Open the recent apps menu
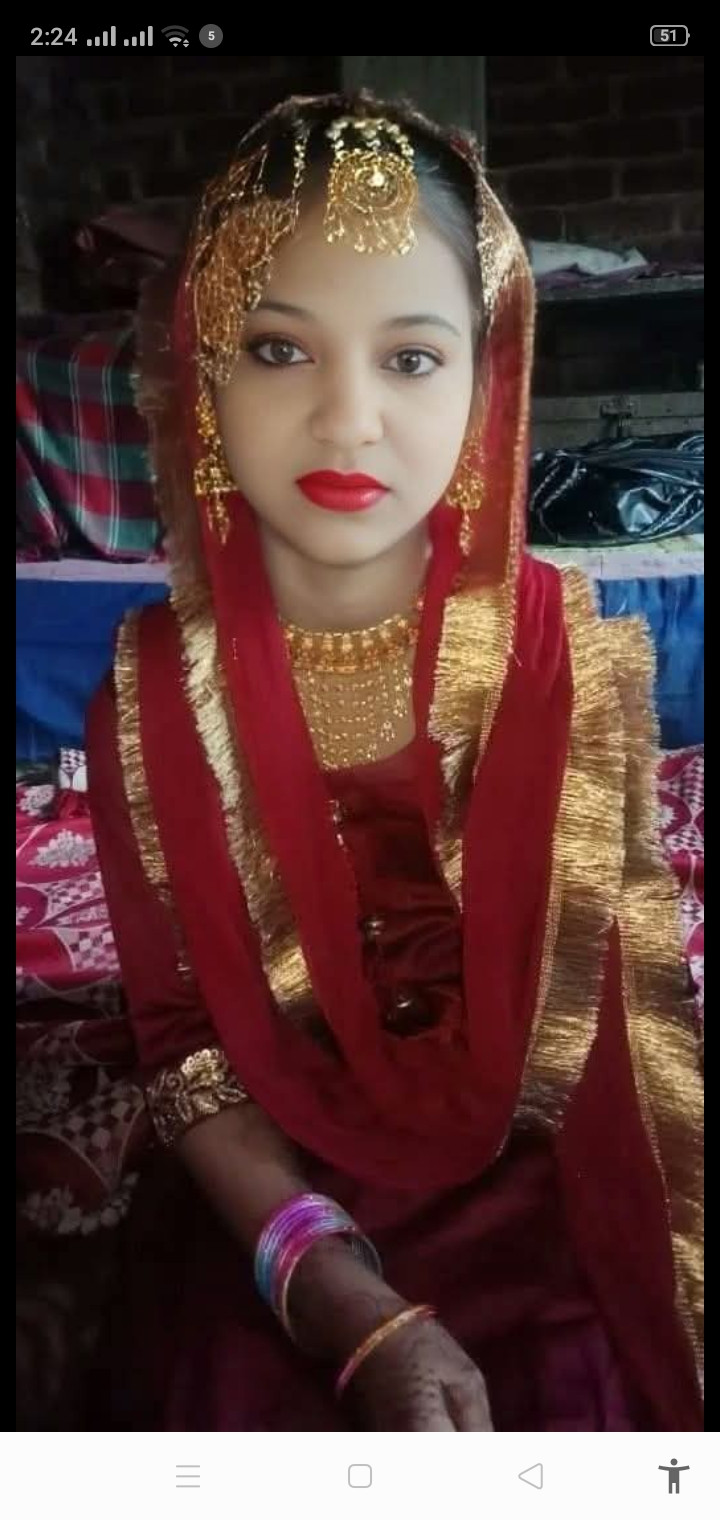Image resolution: width=720 pixels, height=1520 pixels. (188, 1476)
